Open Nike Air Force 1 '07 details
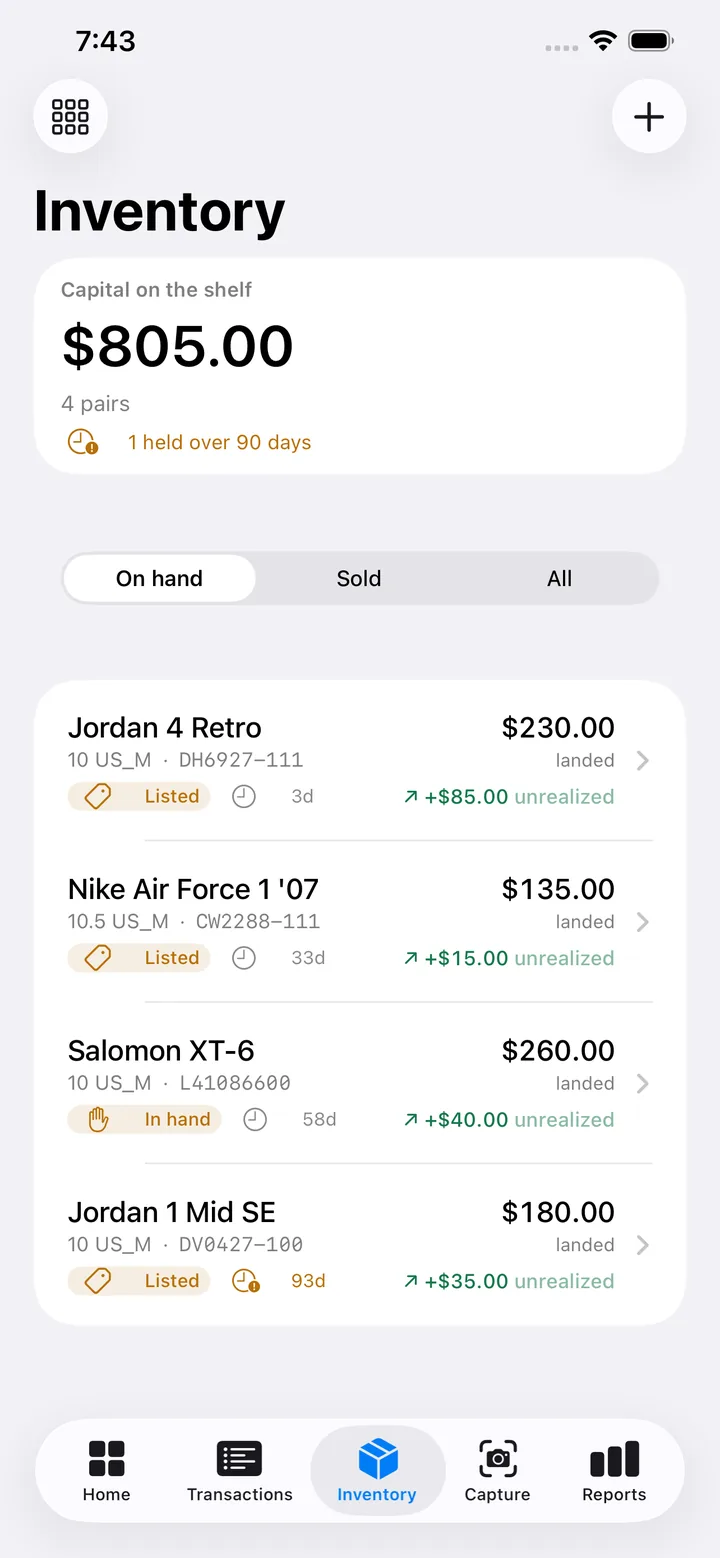 (x=360, y=922)
